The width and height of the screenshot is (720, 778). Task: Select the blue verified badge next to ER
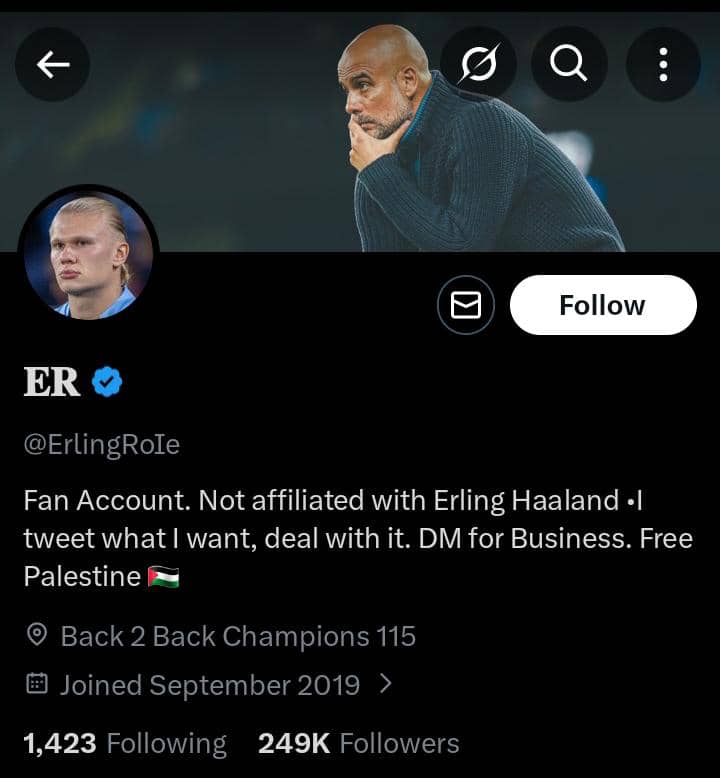[105, 379]
